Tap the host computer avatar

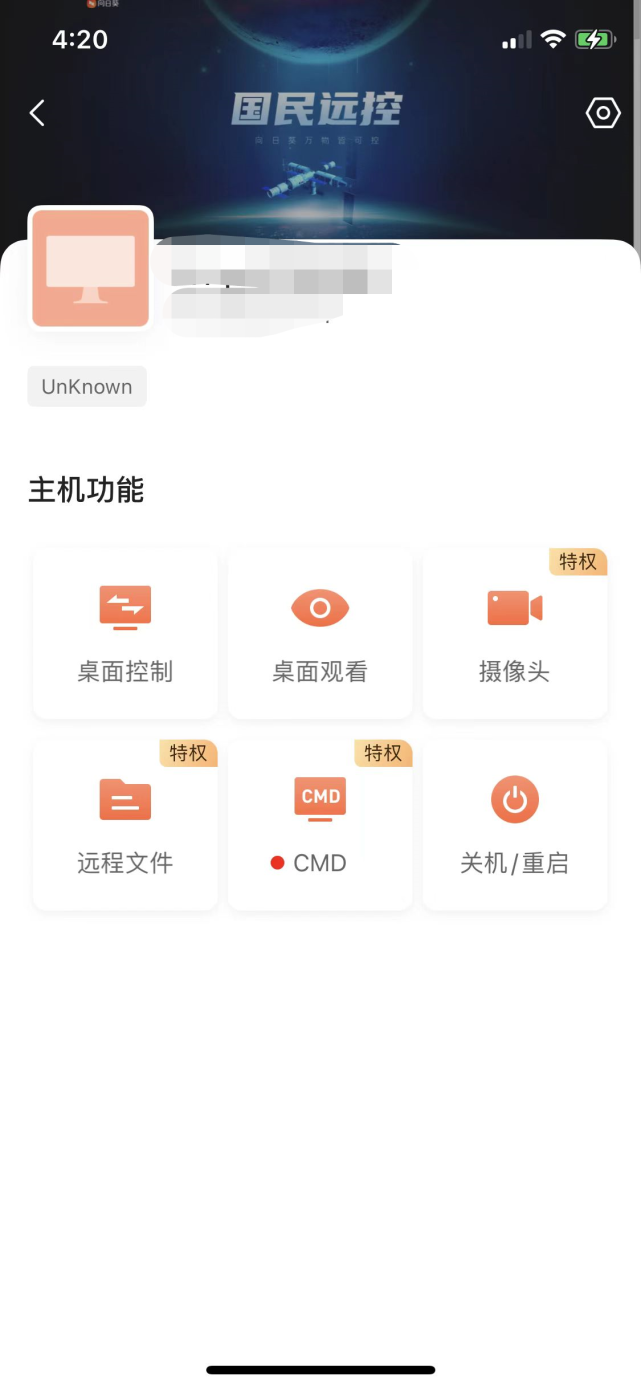91,268
